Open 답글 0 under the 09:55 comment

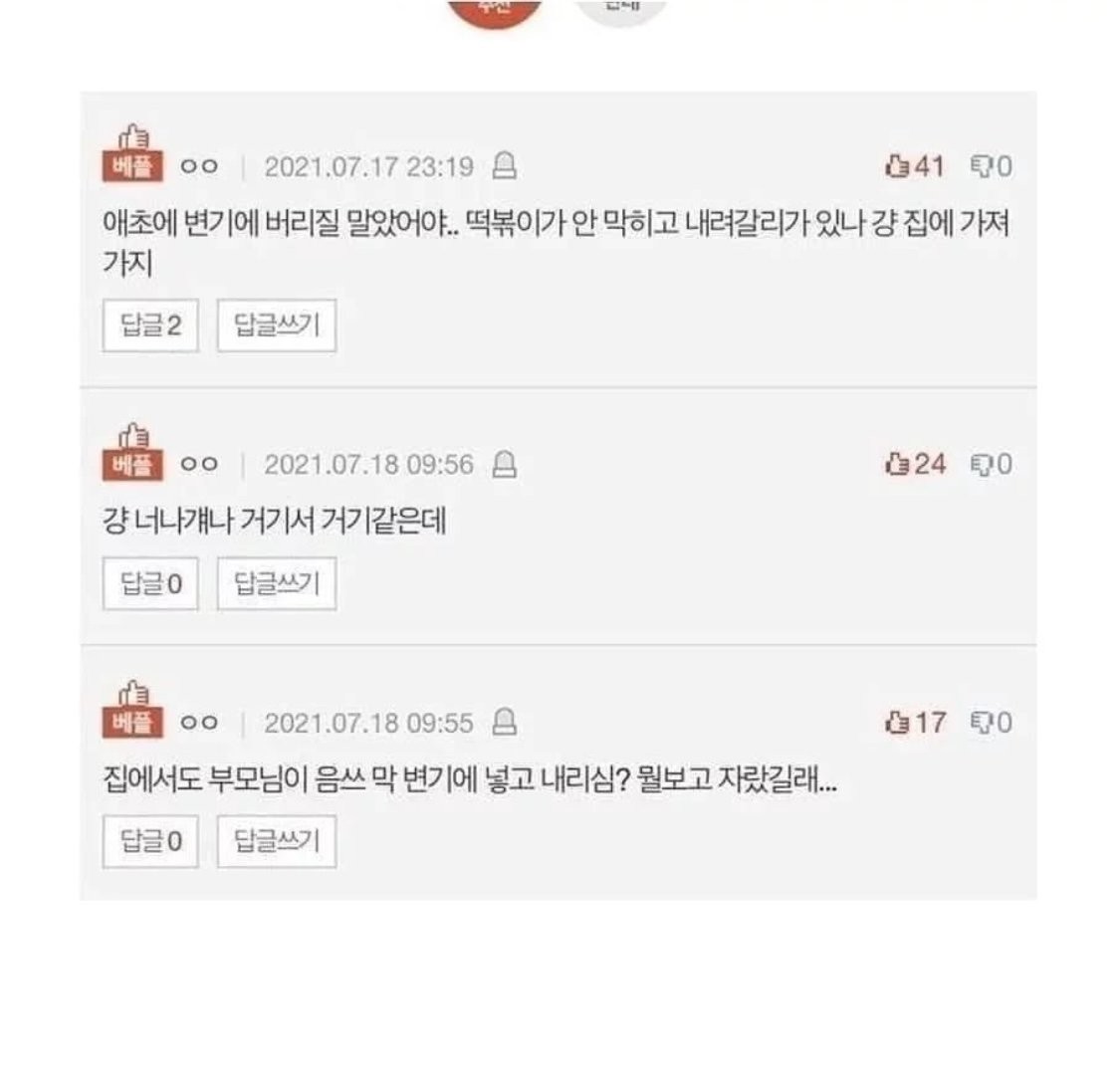150,841
